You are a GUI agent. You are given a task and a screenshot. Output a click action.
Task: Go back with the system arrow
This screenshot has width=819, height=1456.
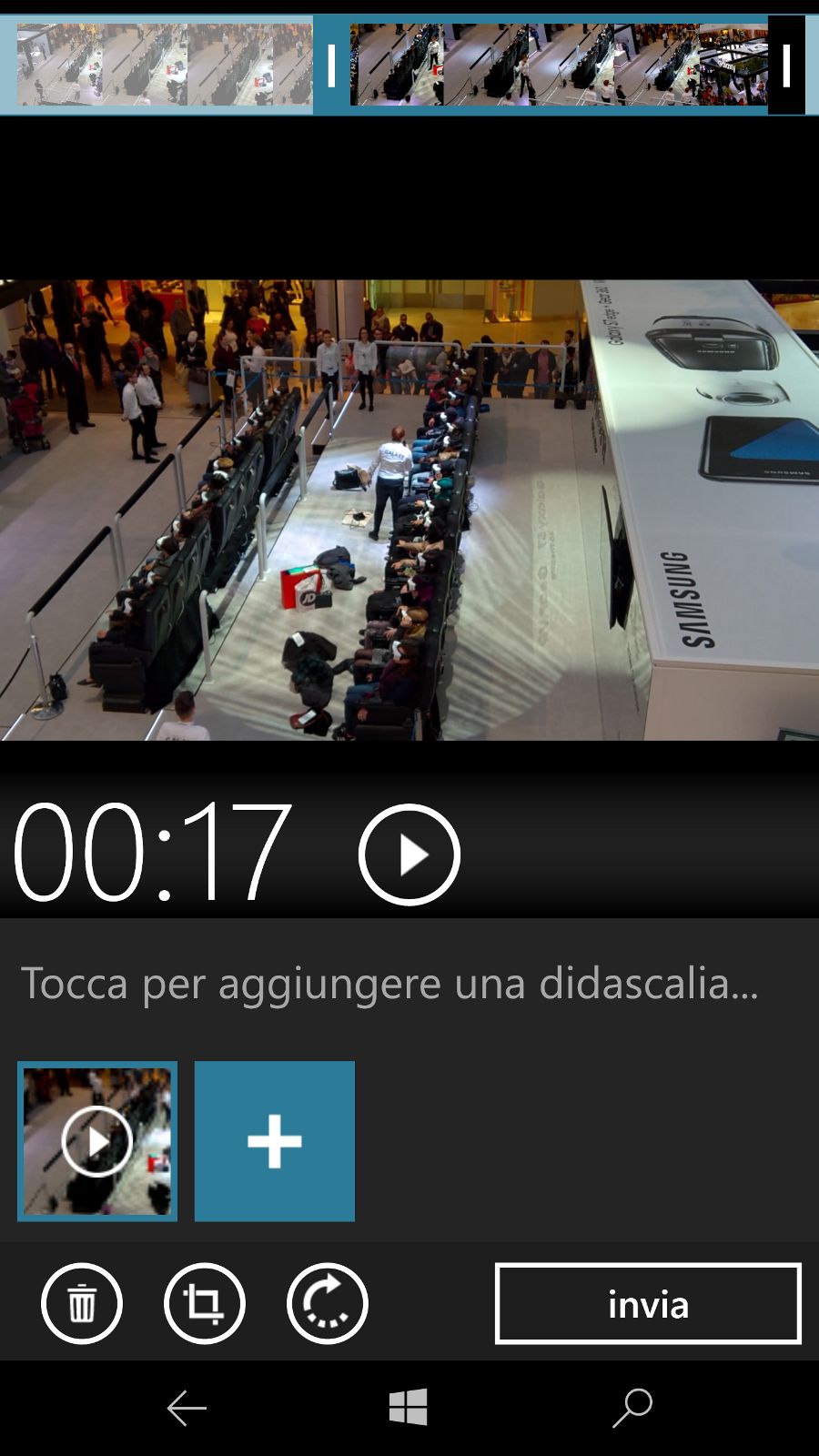(x=187, y=1409)
